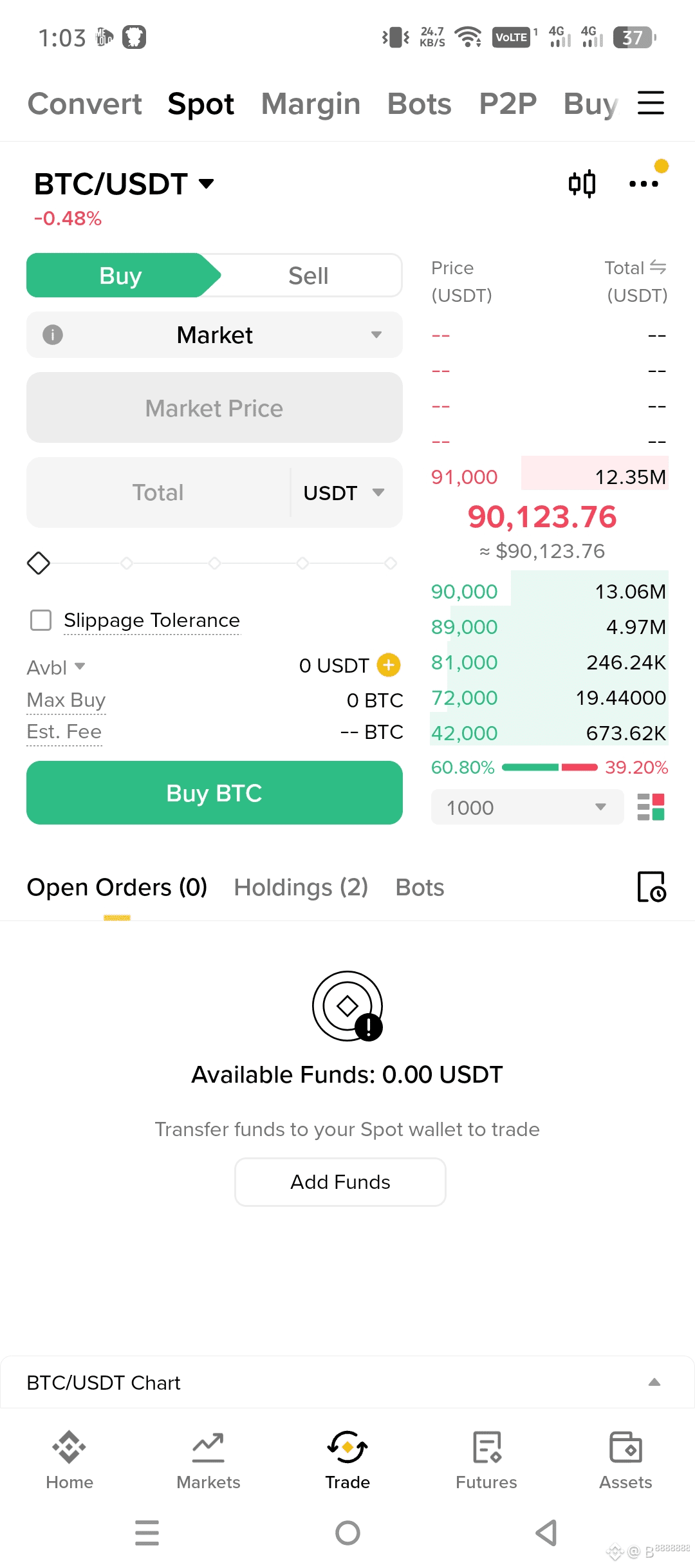Tap the Total amount input field
695x1568 pixels.
point(158,492)
